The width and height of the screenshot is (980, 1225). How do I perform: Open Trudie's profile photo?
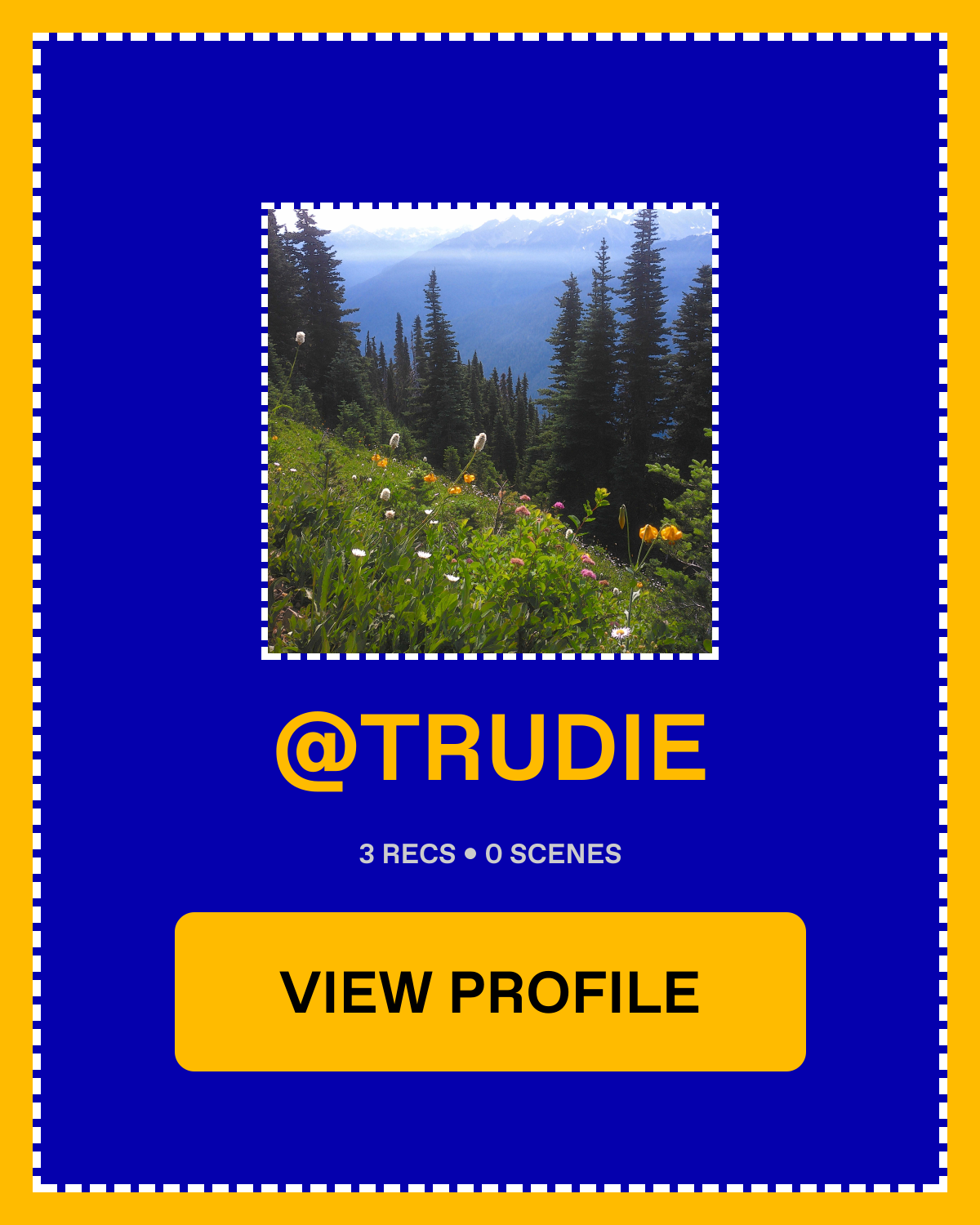490,430
